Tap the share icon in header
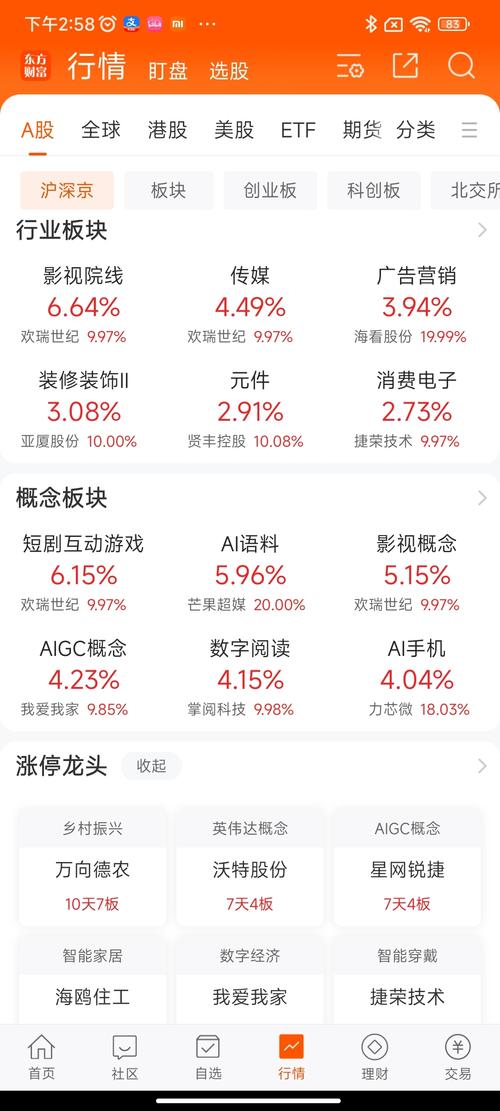 pos(406,66)
